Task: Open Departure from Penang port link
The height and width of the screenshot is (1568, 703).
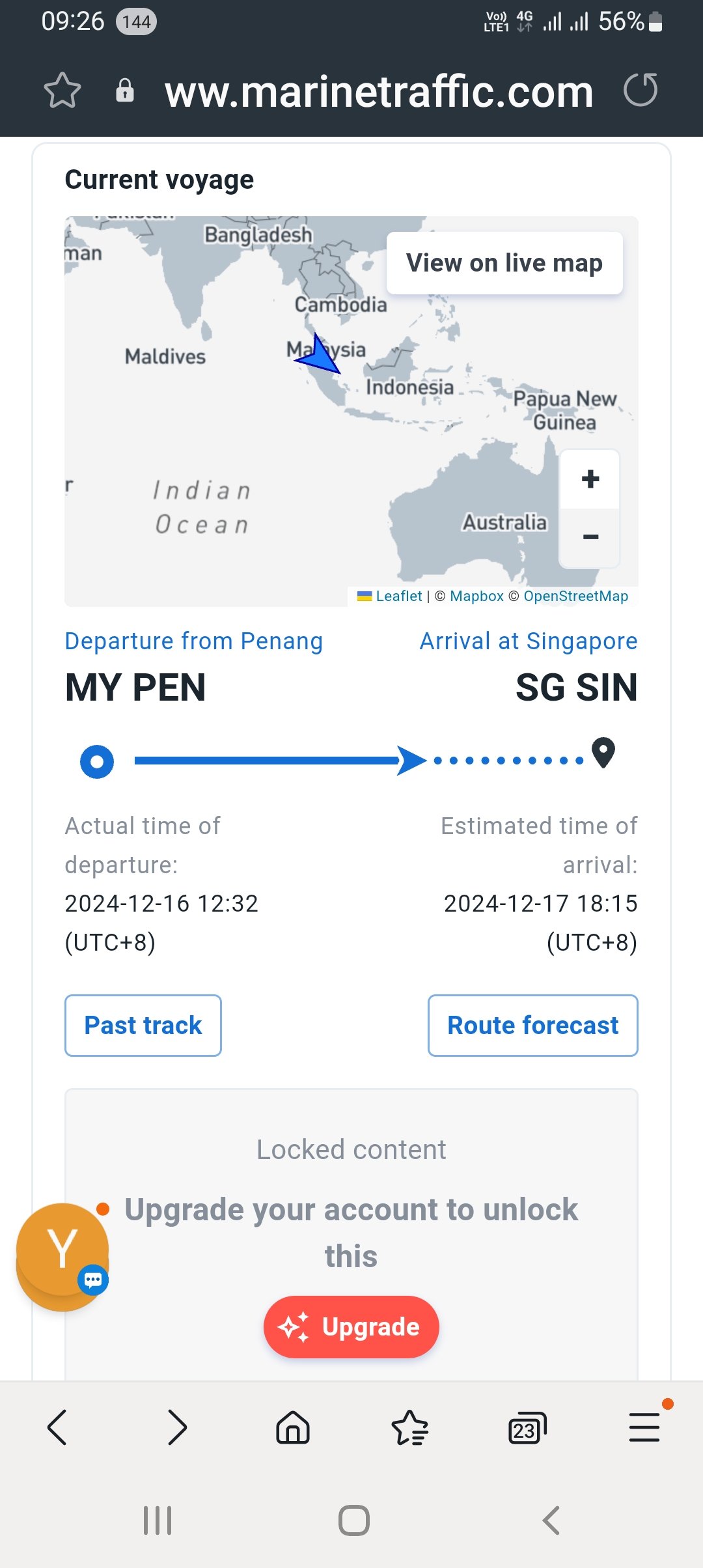Action: tap(194, 641)
